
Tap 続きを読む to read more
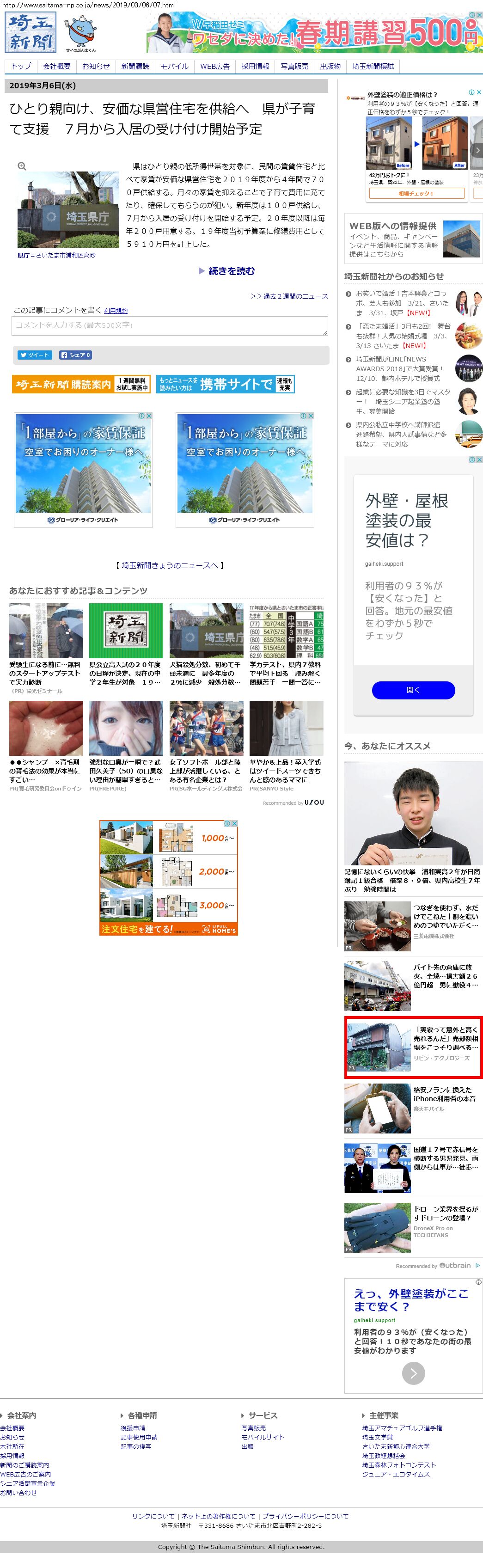pyautogui.click(x=231, y=271)
